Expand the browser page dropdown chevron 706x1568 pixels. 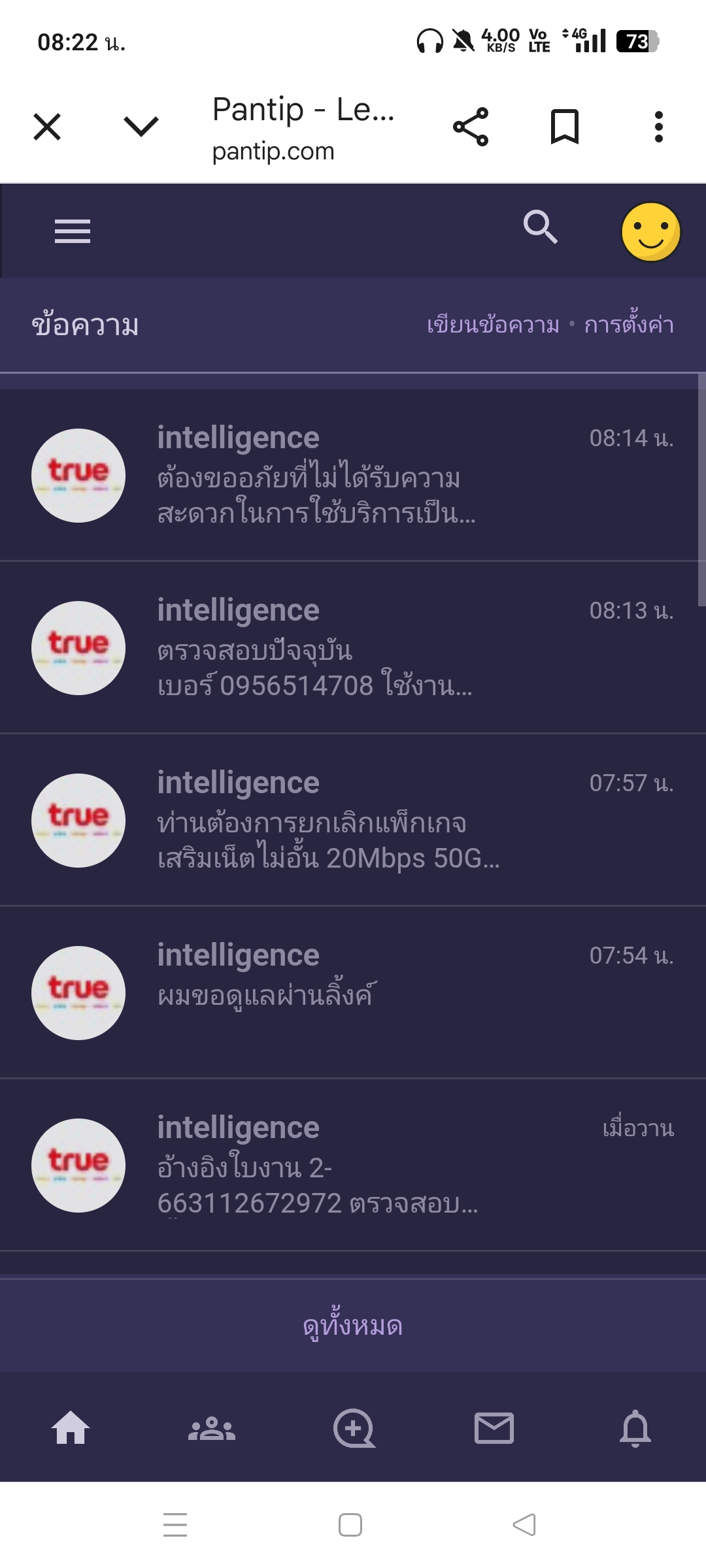coord(141,127)
